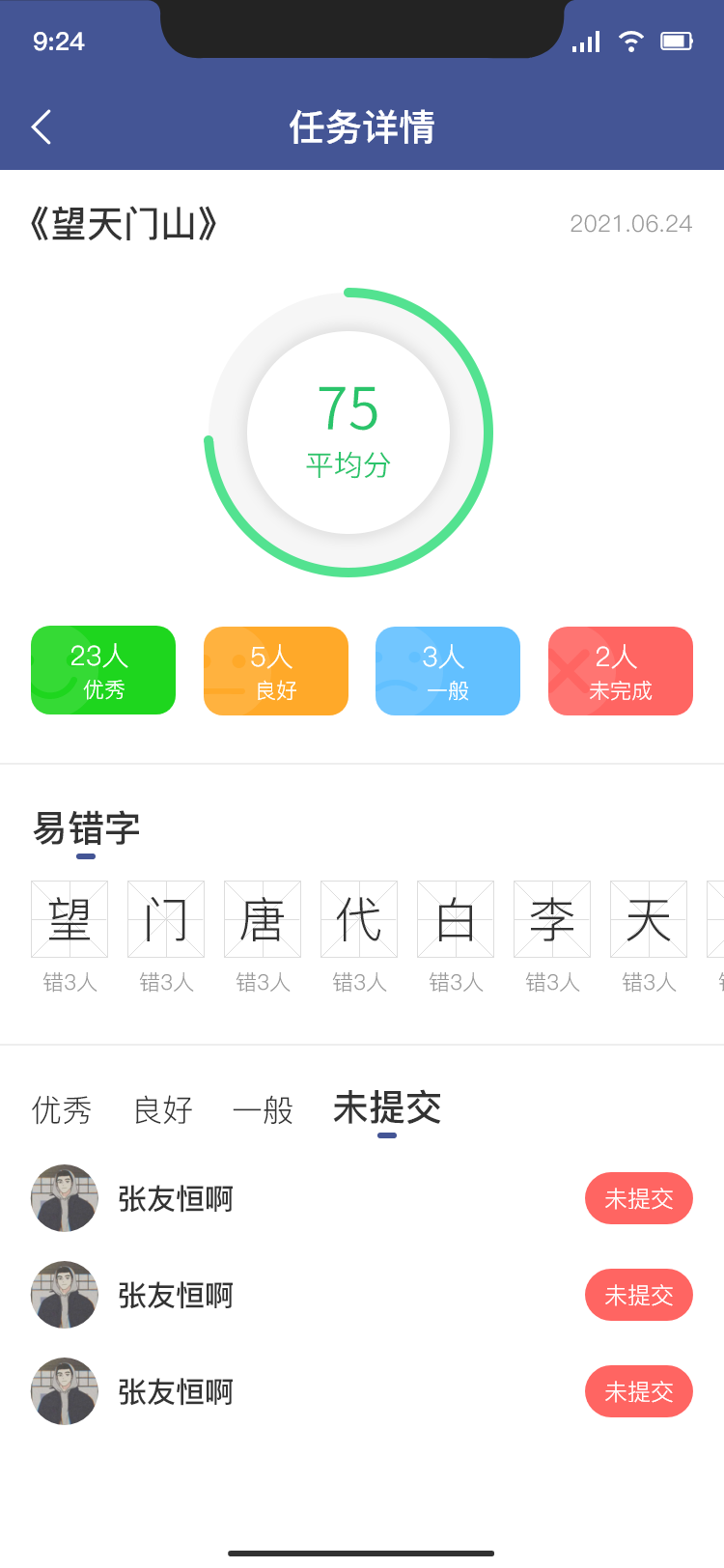724x1568 pixels.
Task: Tap the second student's avatar picture
Action: pyautogui.click(x=65, y=1294)
